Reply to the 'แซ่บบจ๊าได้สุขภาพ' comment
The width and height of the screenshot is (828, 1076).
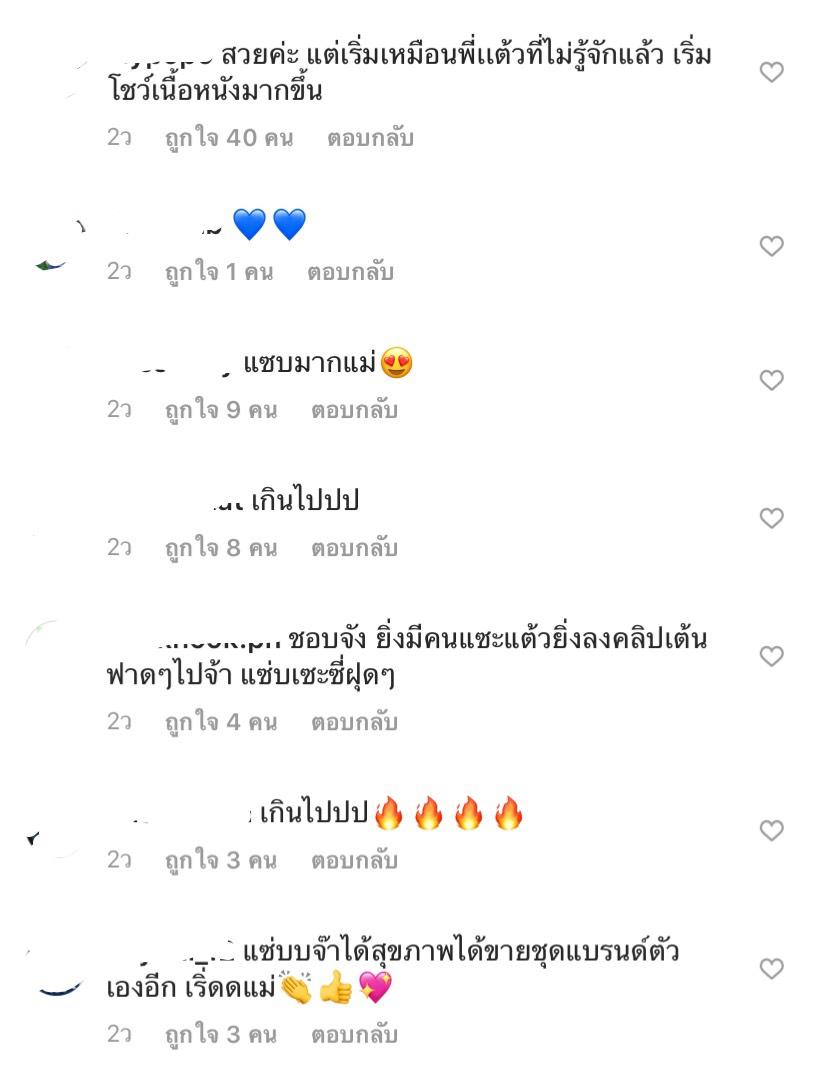pos(354,1034)
